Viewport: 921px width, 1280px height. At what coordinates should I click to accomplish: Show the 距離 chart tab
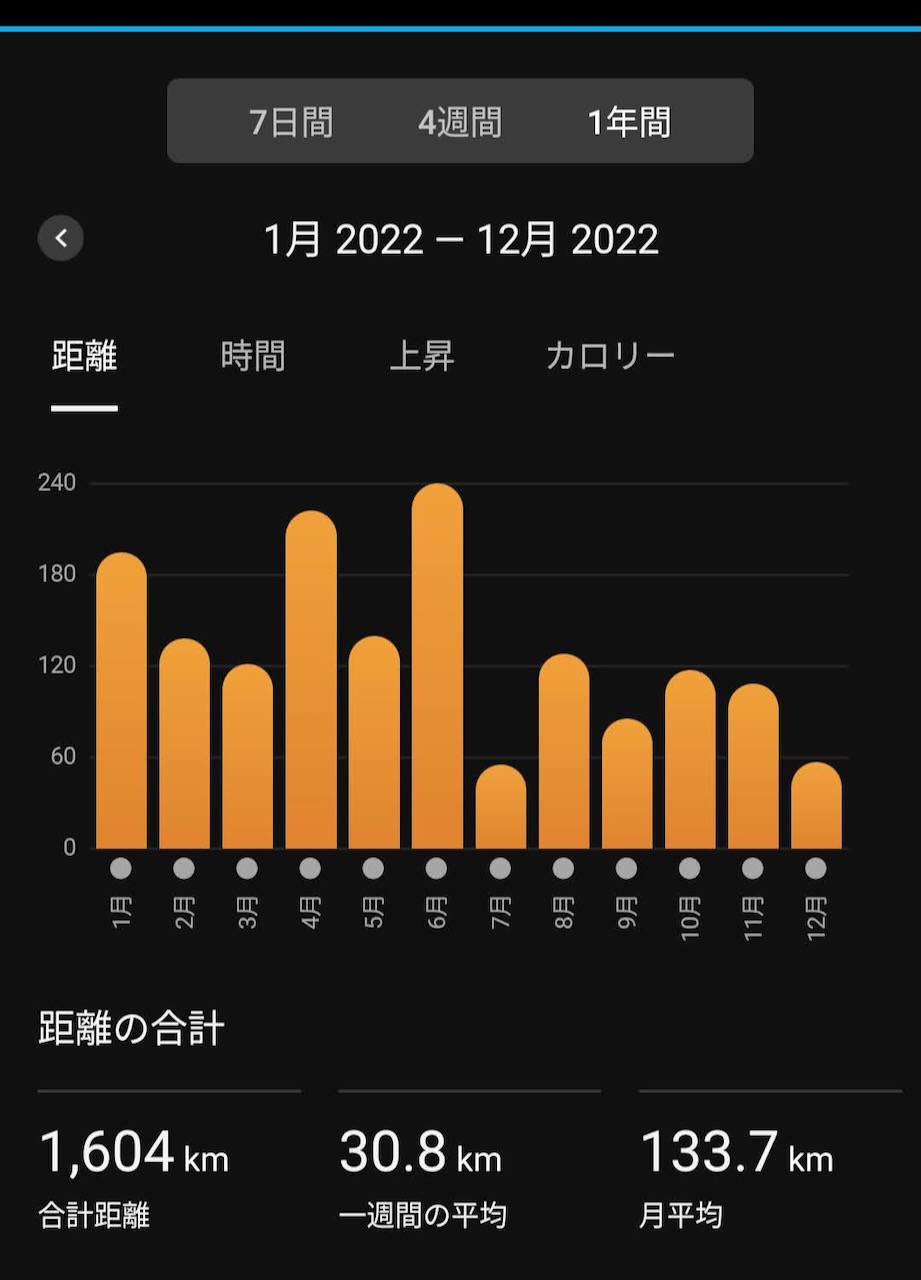(x=85, y=357)
